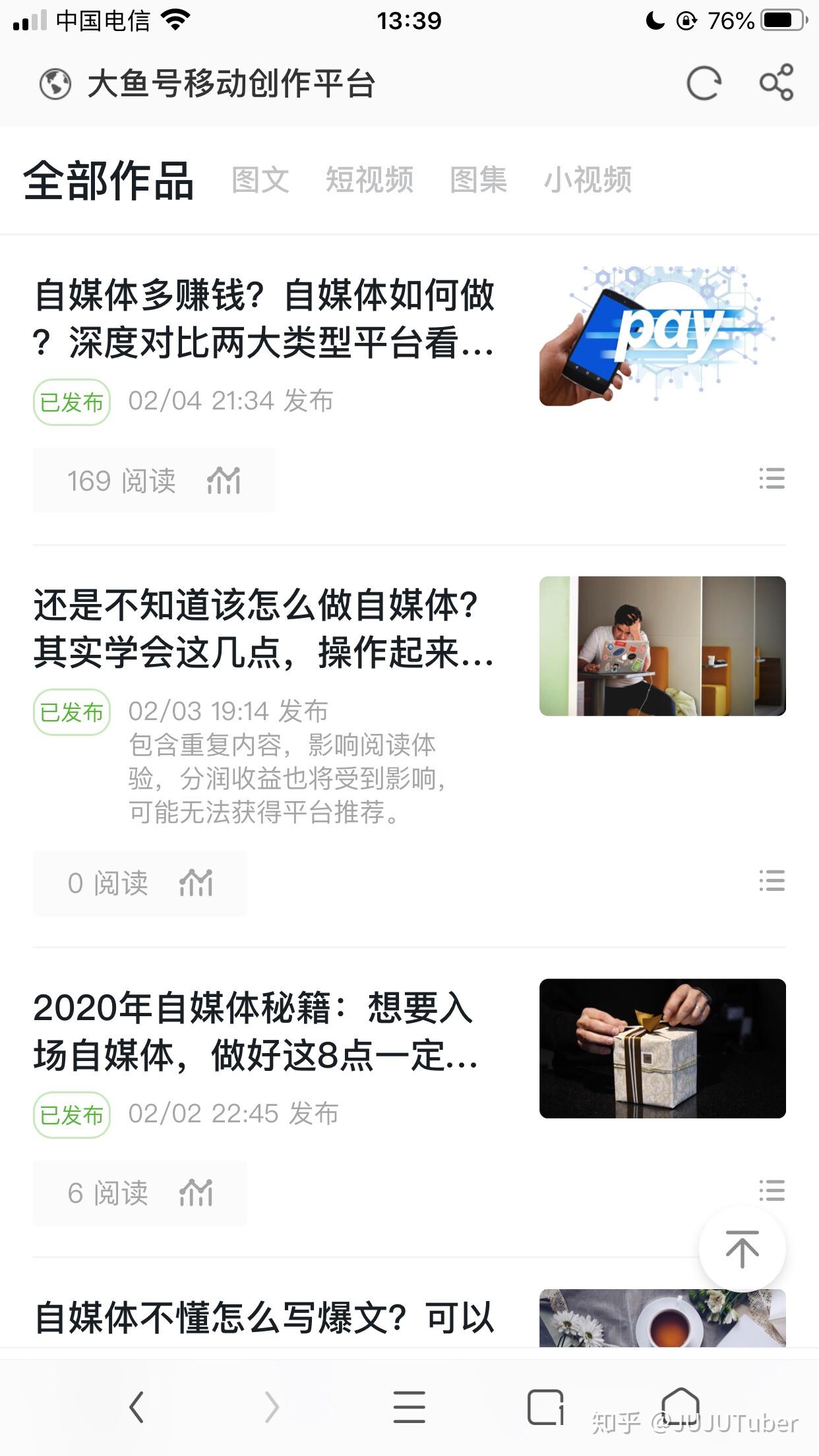Image resolution: width=819 pixels, height=1456 pixels.
Task: Open the browser tabs switcher
Action: [545, 1407]
